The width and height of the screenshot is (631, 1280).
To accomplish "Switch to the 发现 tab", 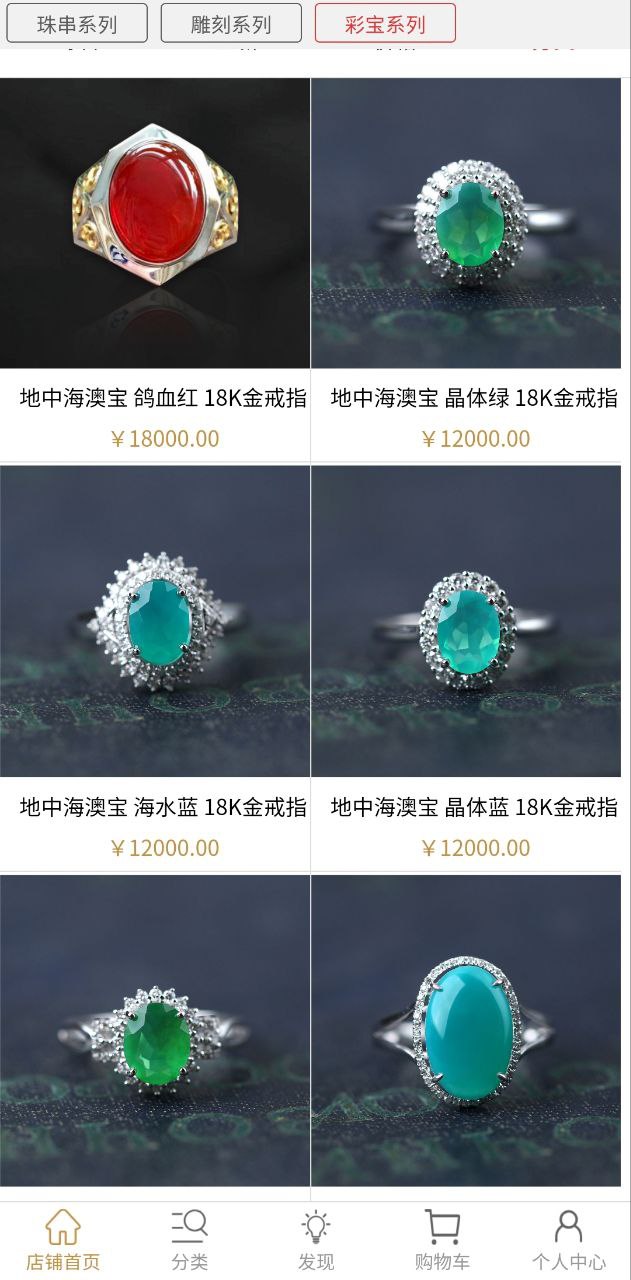I will tap(316, 1239).
